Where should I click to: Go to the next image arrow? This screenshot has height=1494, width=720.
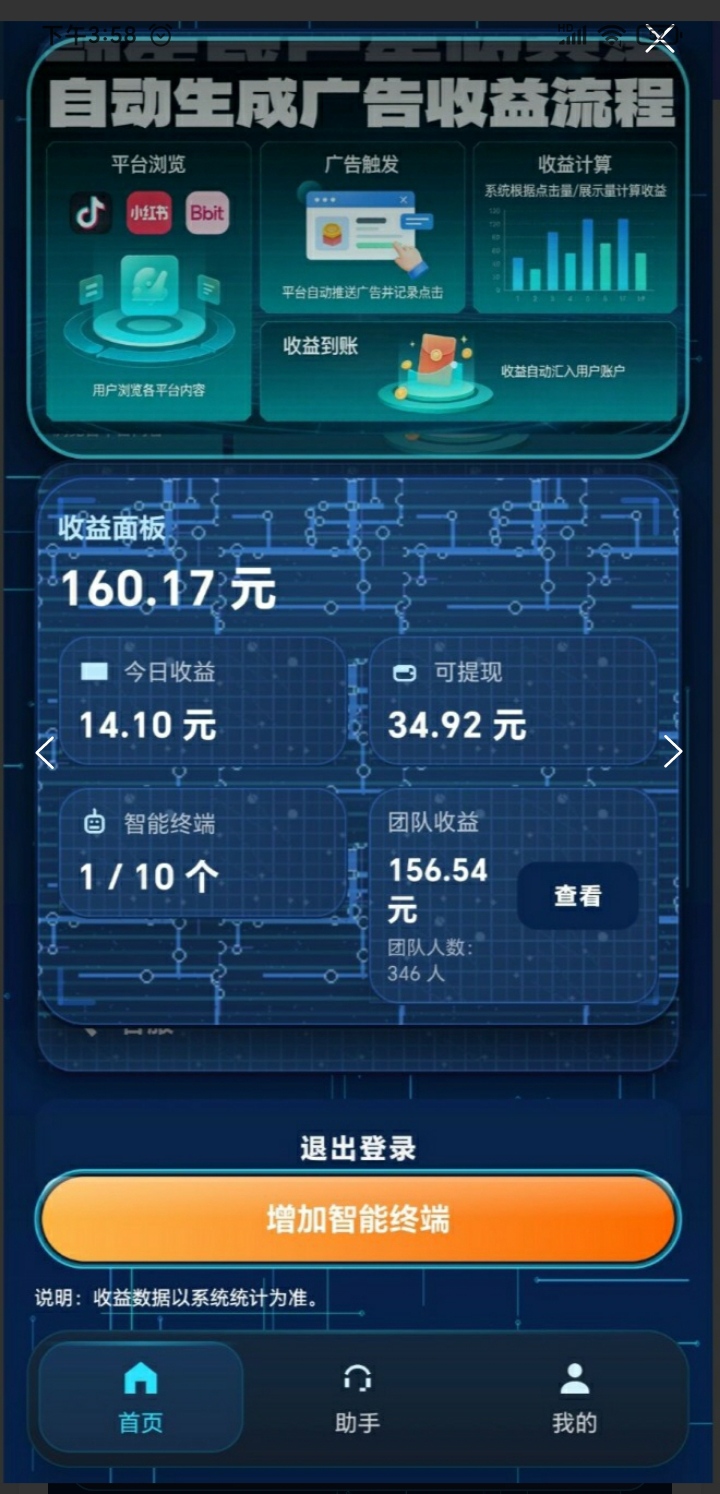pyautogui.click(x=673, y=752)
